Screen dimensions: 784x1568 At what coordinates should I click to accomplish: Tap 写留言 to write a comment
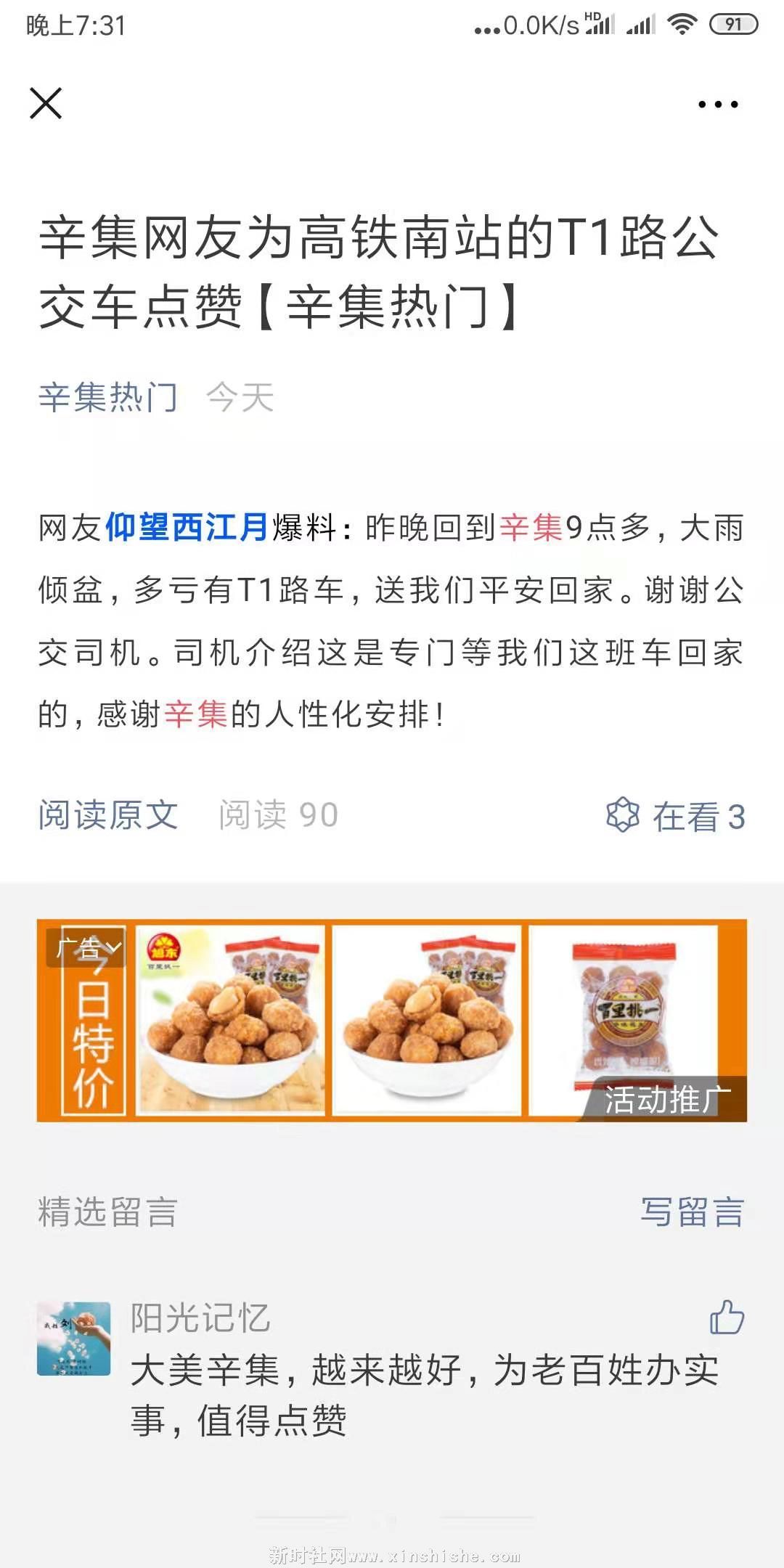click(692, 1212)
